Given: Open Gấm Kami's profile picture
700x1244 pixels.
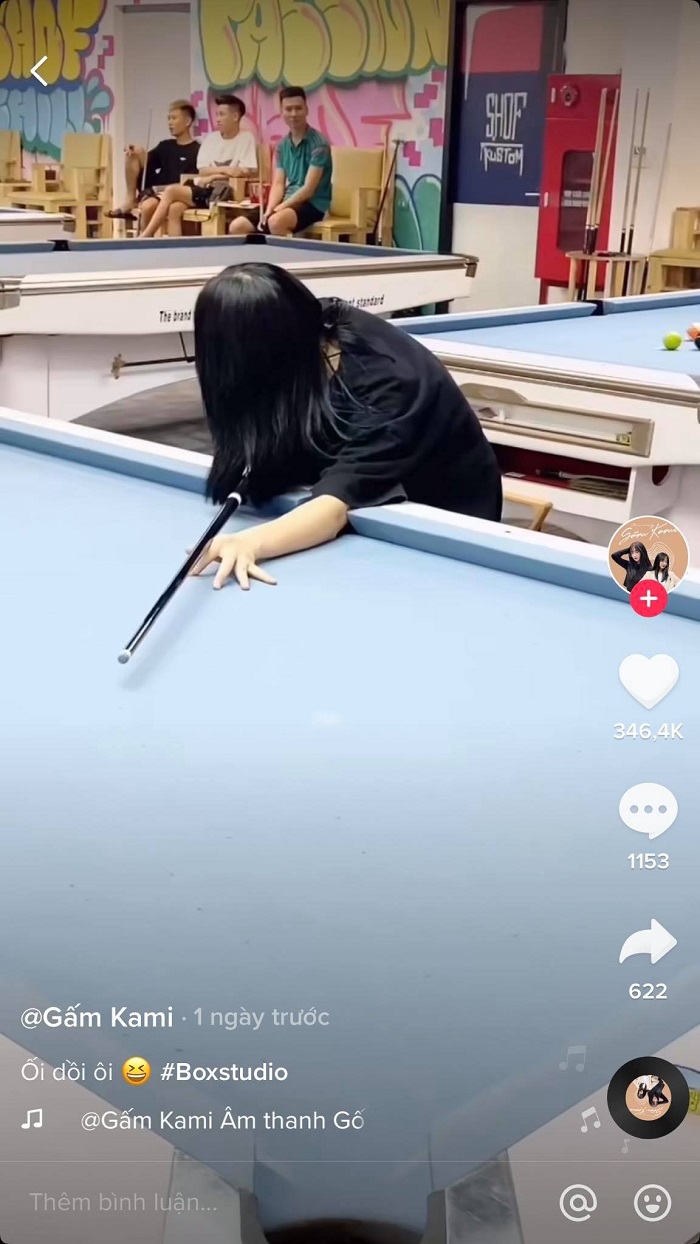Looking at the screenshot, I should (648, 555).
